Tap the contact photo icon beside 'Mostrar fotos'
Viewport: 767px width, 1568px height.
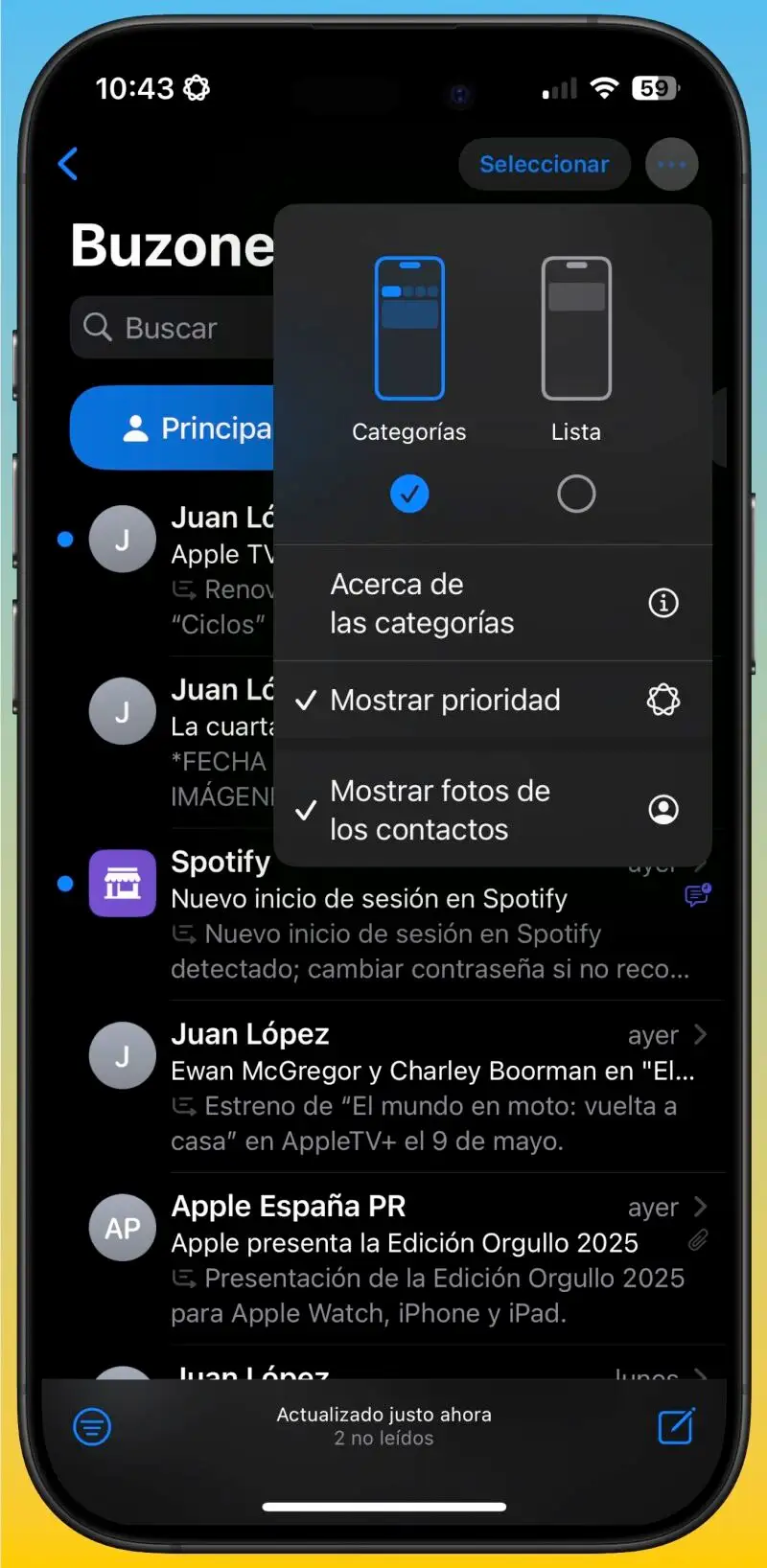(662, 810)
